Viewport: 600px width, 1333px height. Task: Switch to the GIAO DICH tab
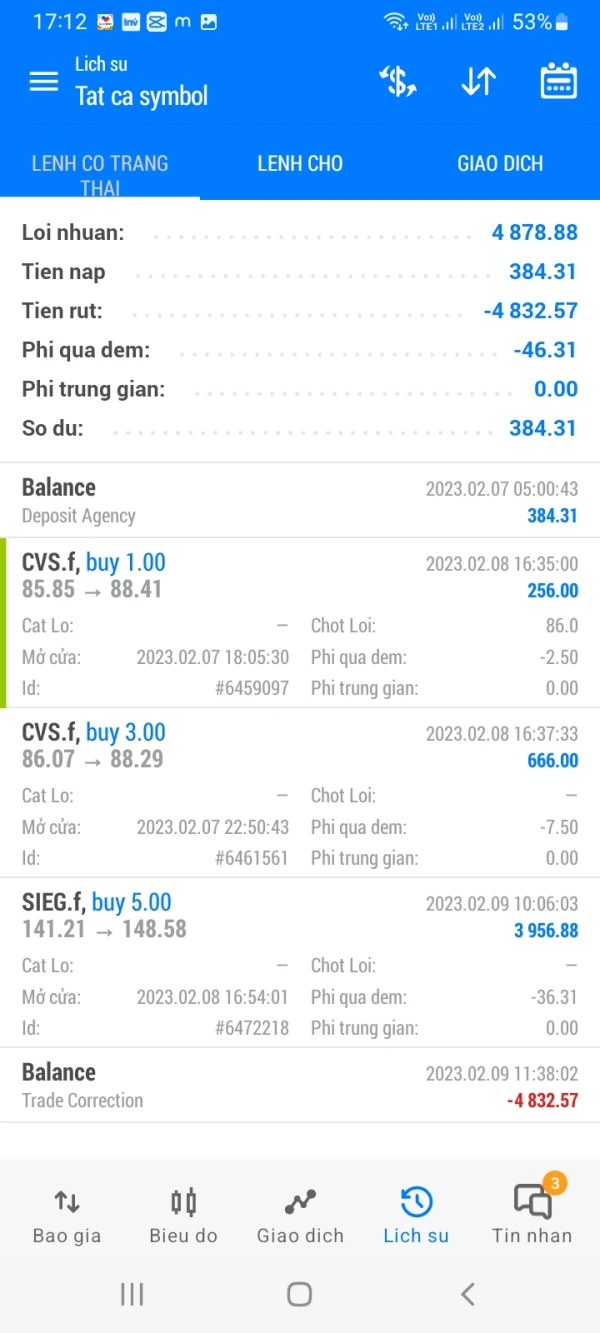[500, 164]
